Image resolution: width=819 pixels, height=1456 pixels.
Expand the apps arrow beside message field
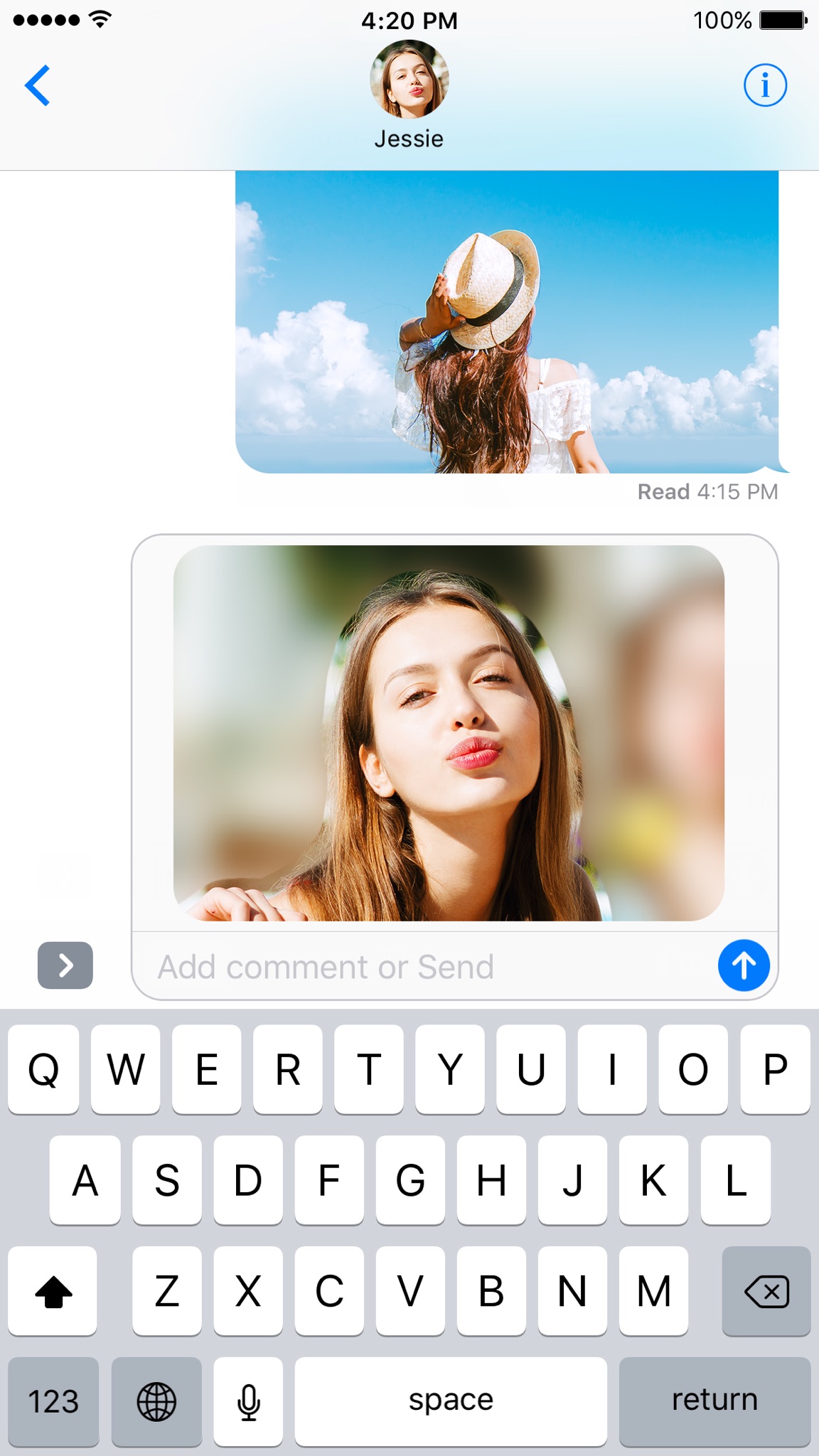(x=65, y=965)
